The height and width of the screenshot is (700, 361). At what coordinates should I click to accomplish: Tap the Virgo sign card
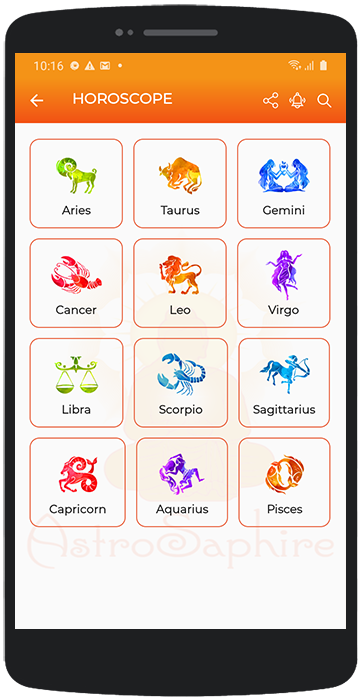284,283
